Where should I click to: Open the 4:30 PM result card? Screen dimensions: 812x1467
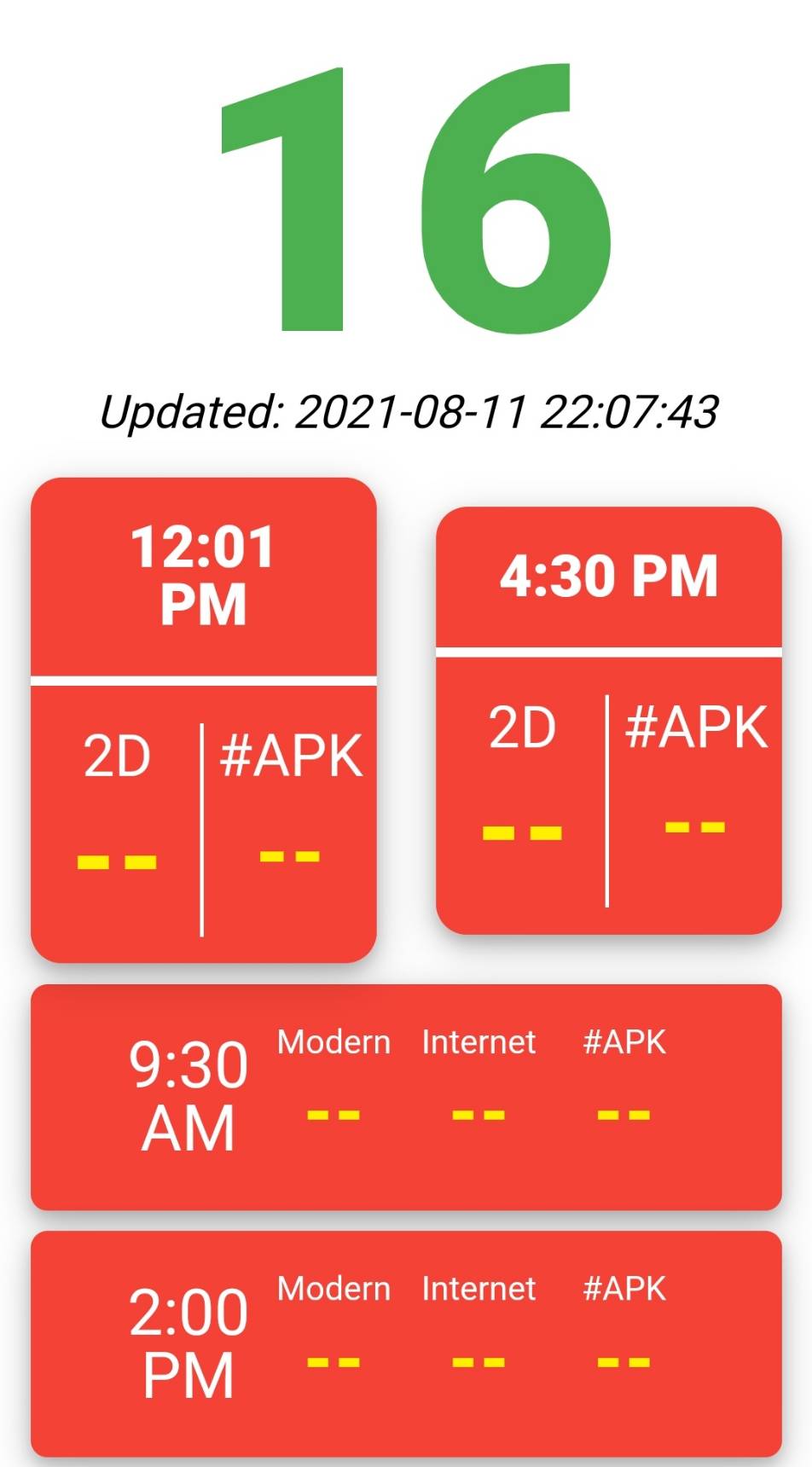pos(608,720)
